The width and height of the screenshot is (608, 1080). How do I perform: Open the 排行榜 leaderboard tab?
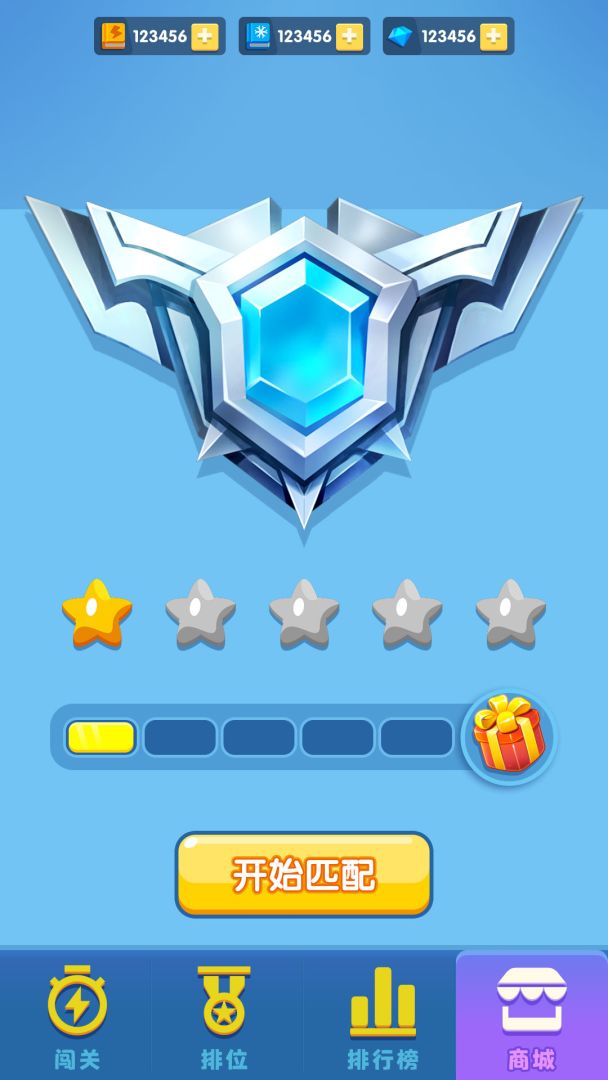[x=382, y=1015]
